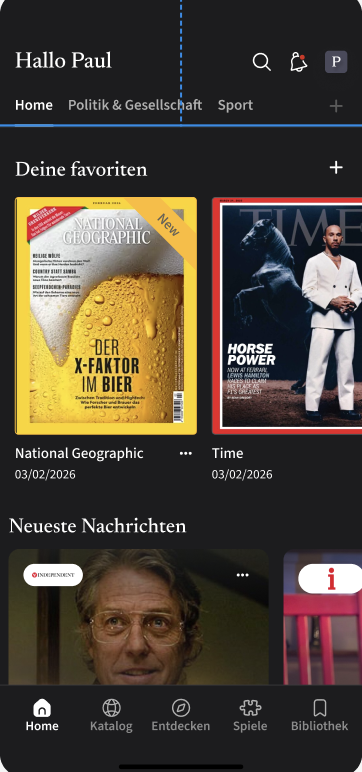Image resolution: width=362 pixels, height=772 pixels.
Task: Open the more options on the Independent article
Action: click(242, 575)
